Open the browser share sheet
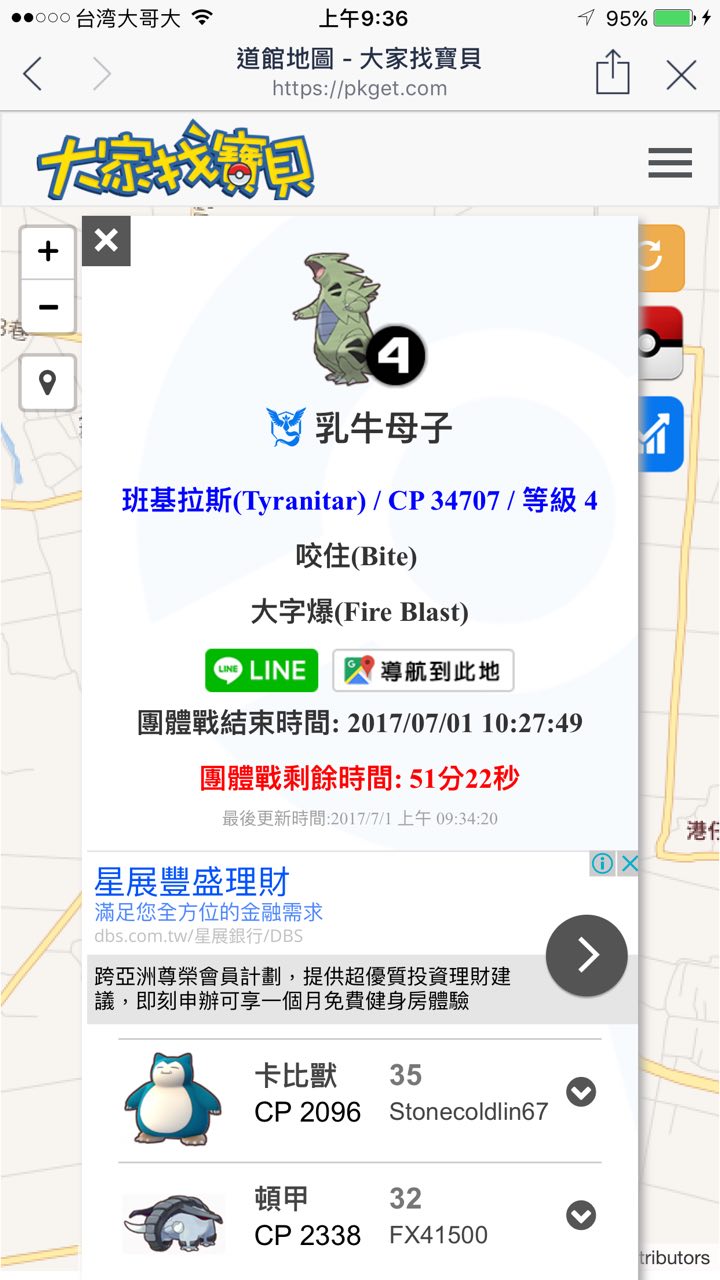The width and height of the screenshot is (720, 1280). [612, 73]
